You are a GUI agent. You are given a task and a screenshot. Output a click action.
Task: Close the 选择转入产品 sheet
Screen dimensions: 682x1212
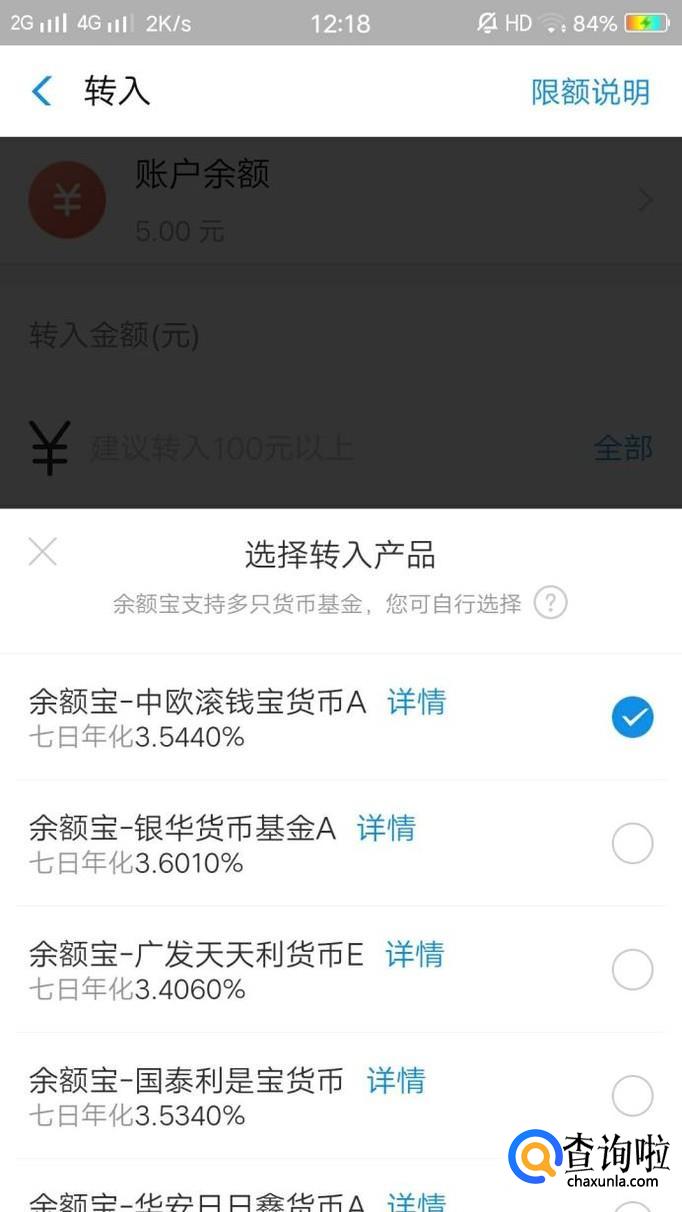[x=43, y=551]
